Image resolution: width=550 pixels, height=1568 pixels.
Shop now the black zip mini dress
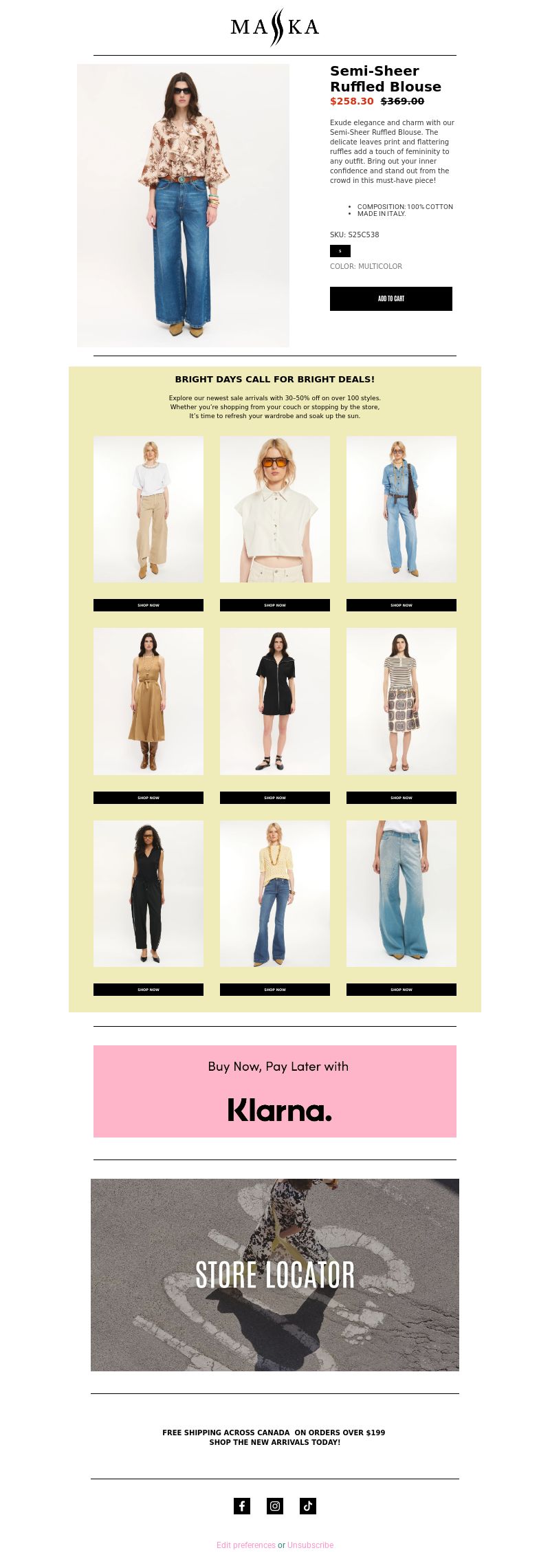coord(275,798)
